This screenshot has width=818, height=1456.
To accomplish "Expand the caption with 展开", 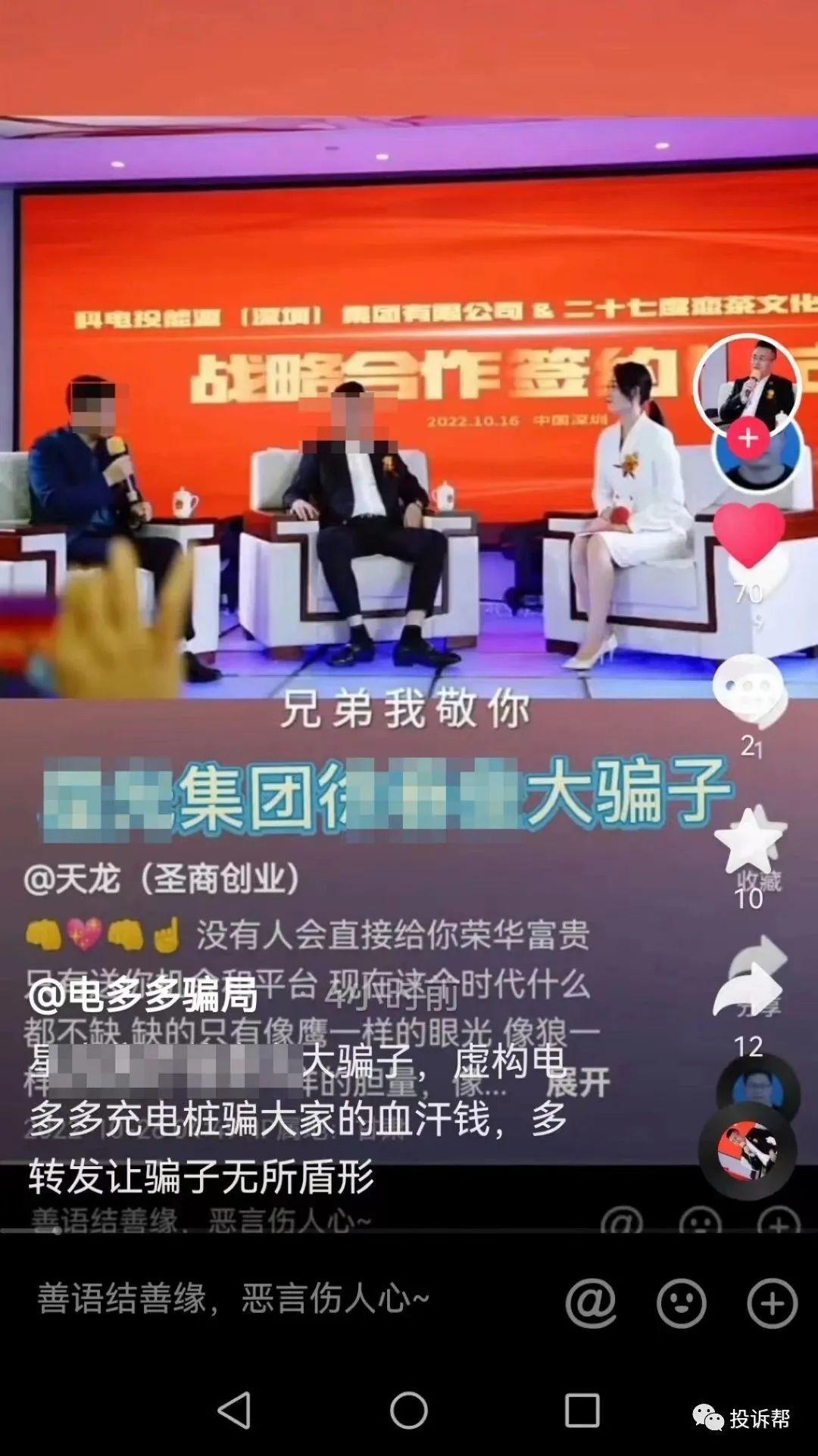I will [x=579, y=1083].
